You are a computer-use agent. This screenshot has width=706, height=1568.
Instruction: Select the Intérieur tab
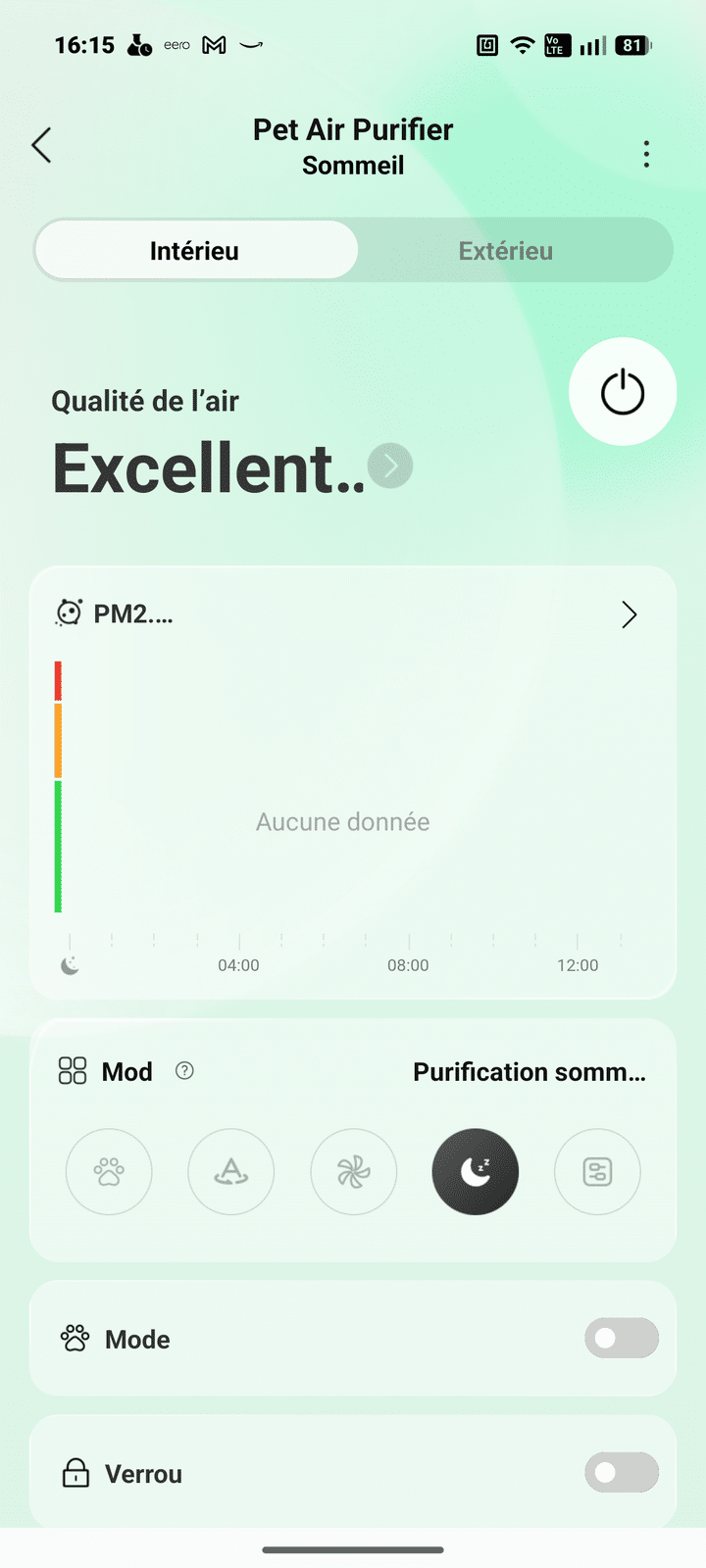pos(195,251)
